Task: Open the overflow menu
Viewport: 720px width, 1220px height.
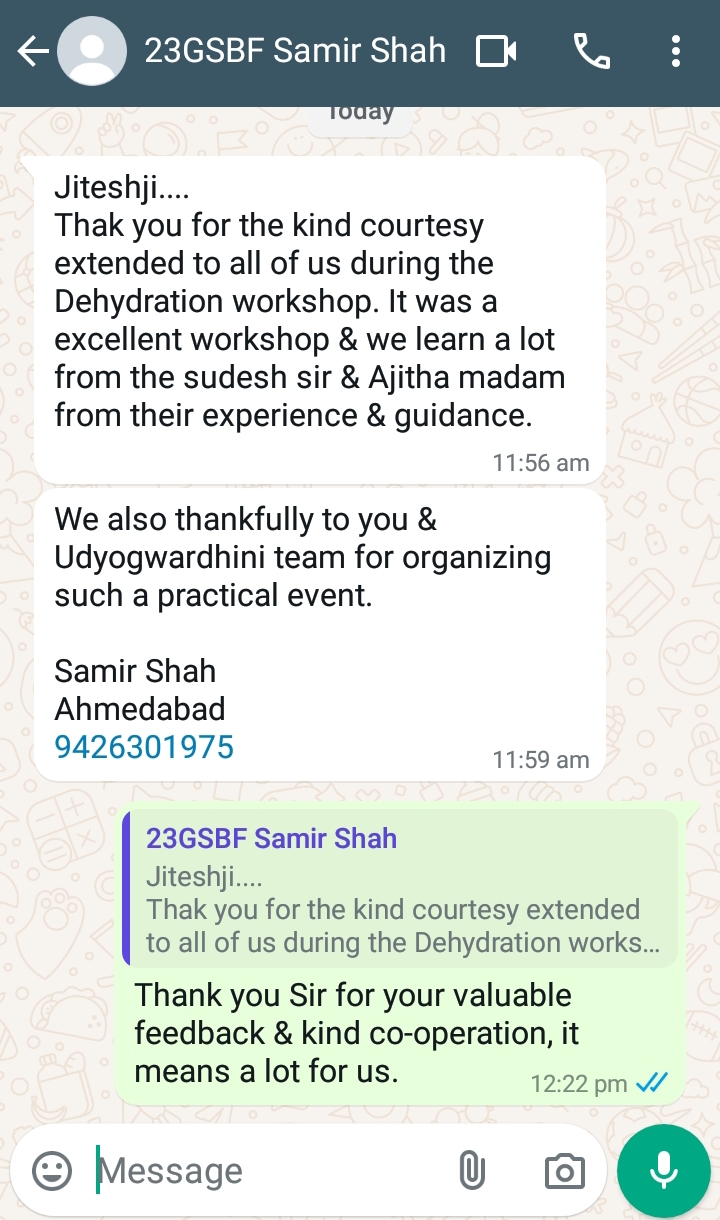Action: (676, 51)
